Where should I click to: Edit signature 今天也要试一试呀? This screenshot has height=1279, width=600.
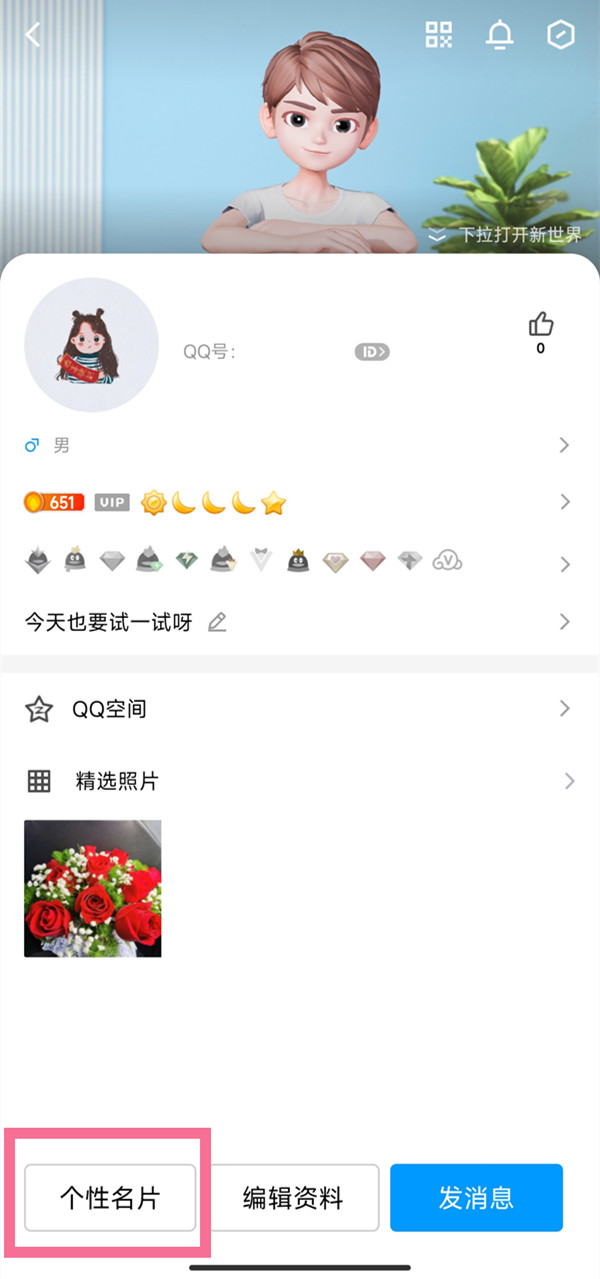(x=217, y=623)
